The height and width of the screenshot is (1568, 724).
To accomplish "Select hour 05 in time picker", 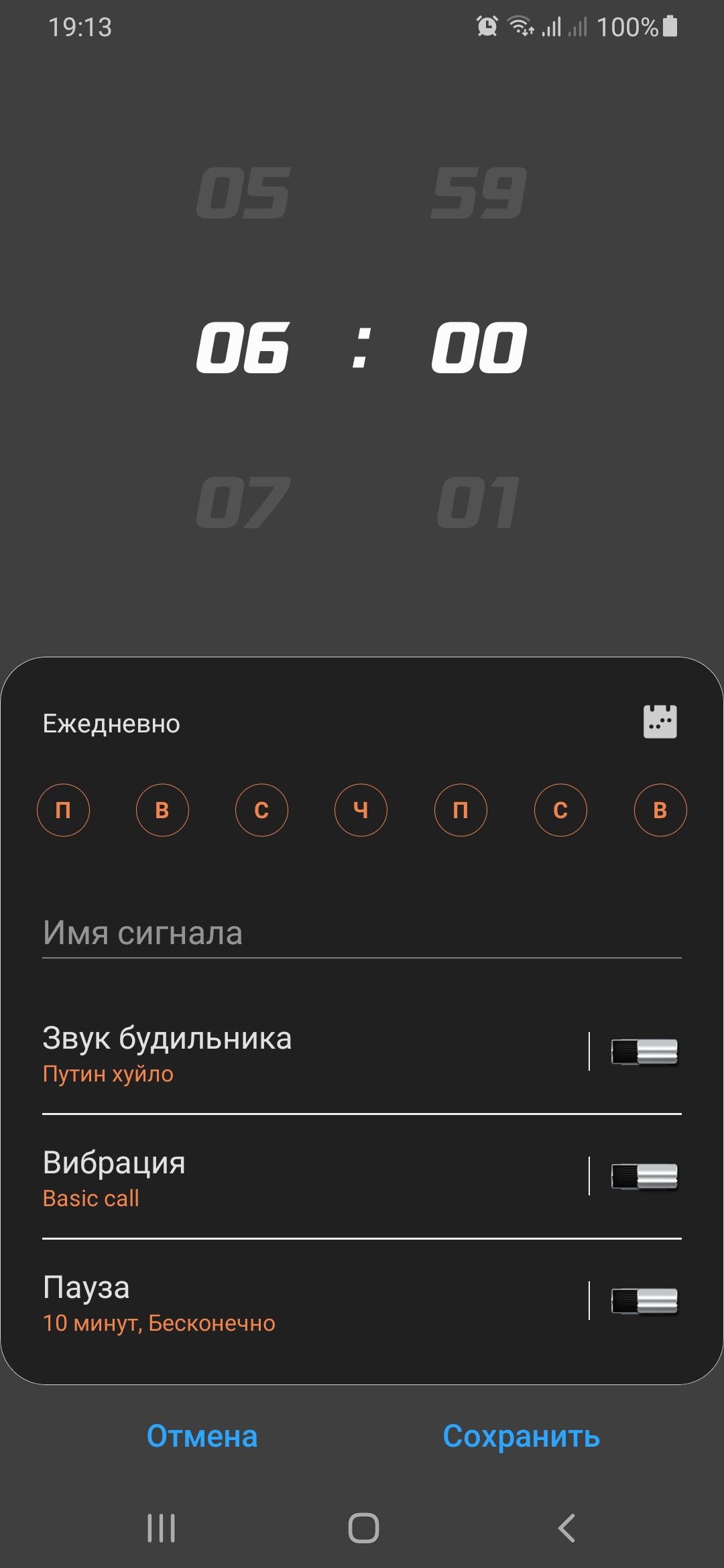I will tap(243, 194).
